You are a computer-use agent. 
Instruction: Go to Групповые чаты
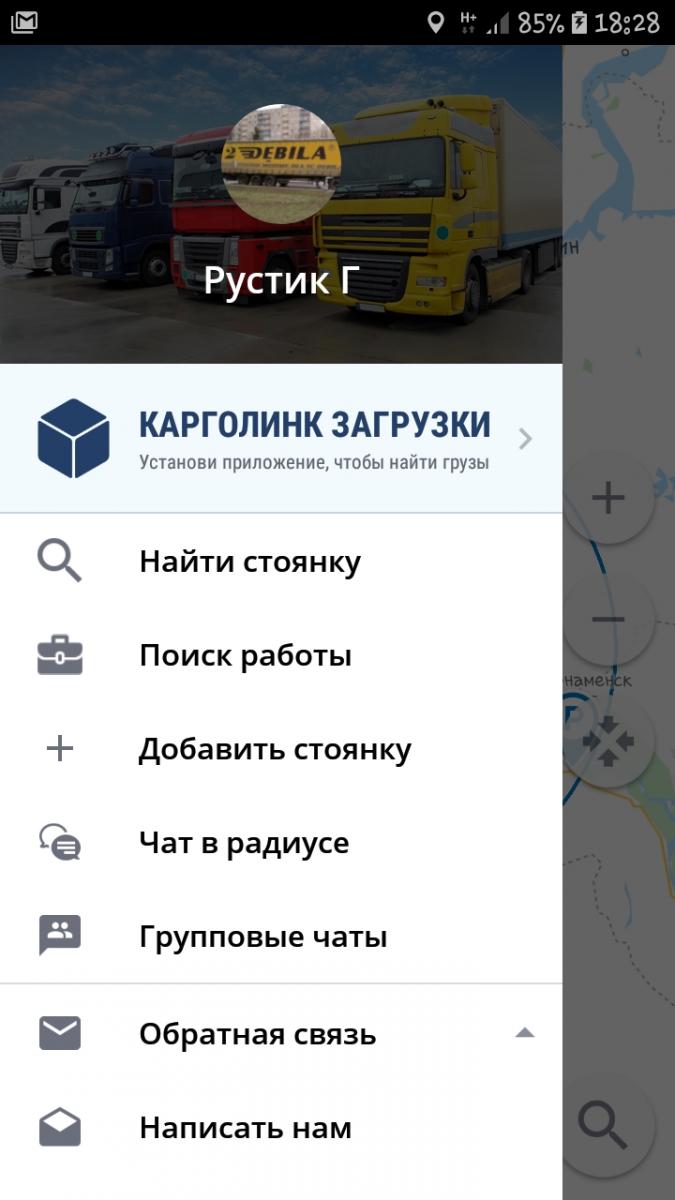point(281,938)
